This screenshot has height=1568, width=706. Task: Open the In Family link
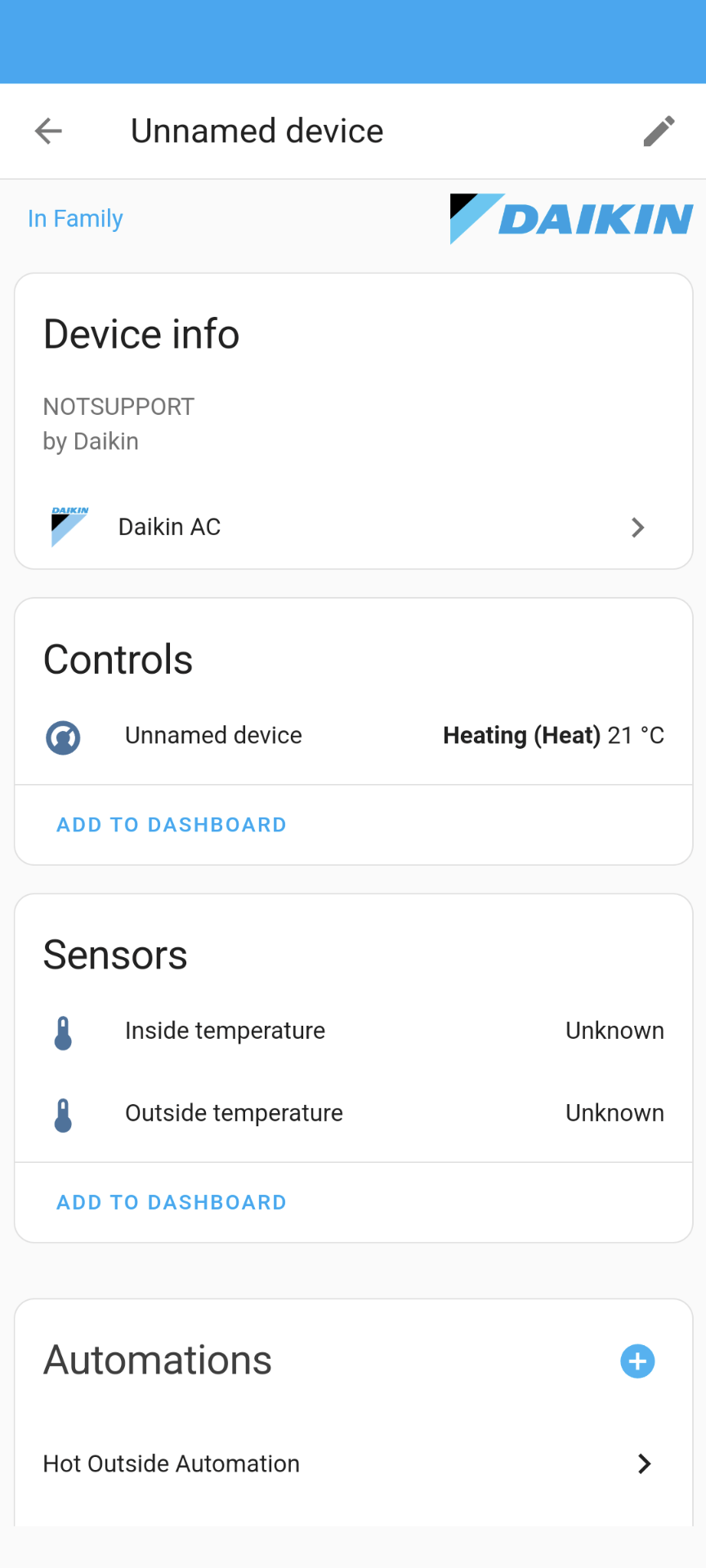pos(75,218)
